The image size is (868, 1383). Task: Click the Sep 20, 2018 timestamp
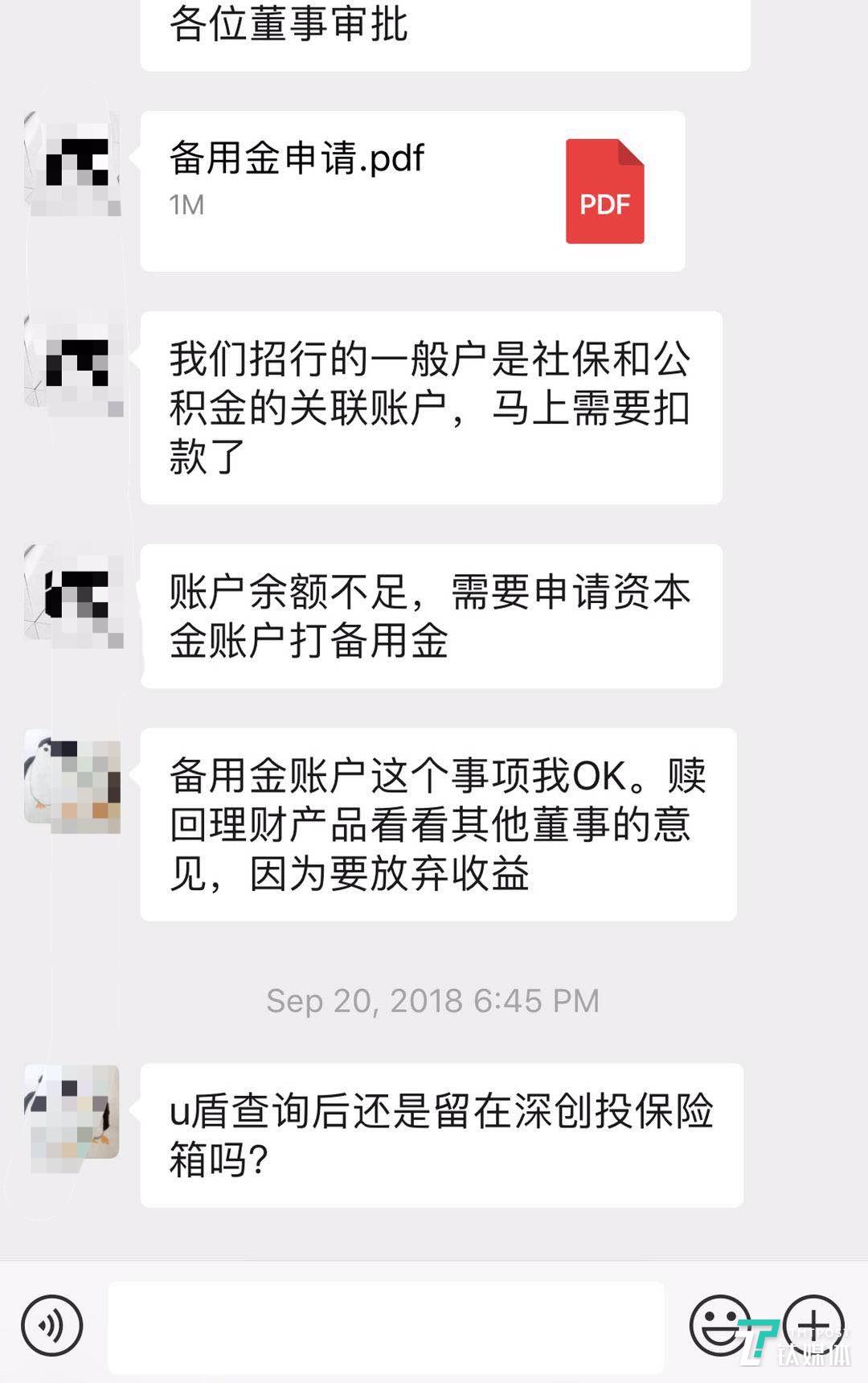tap(432, 1000)
